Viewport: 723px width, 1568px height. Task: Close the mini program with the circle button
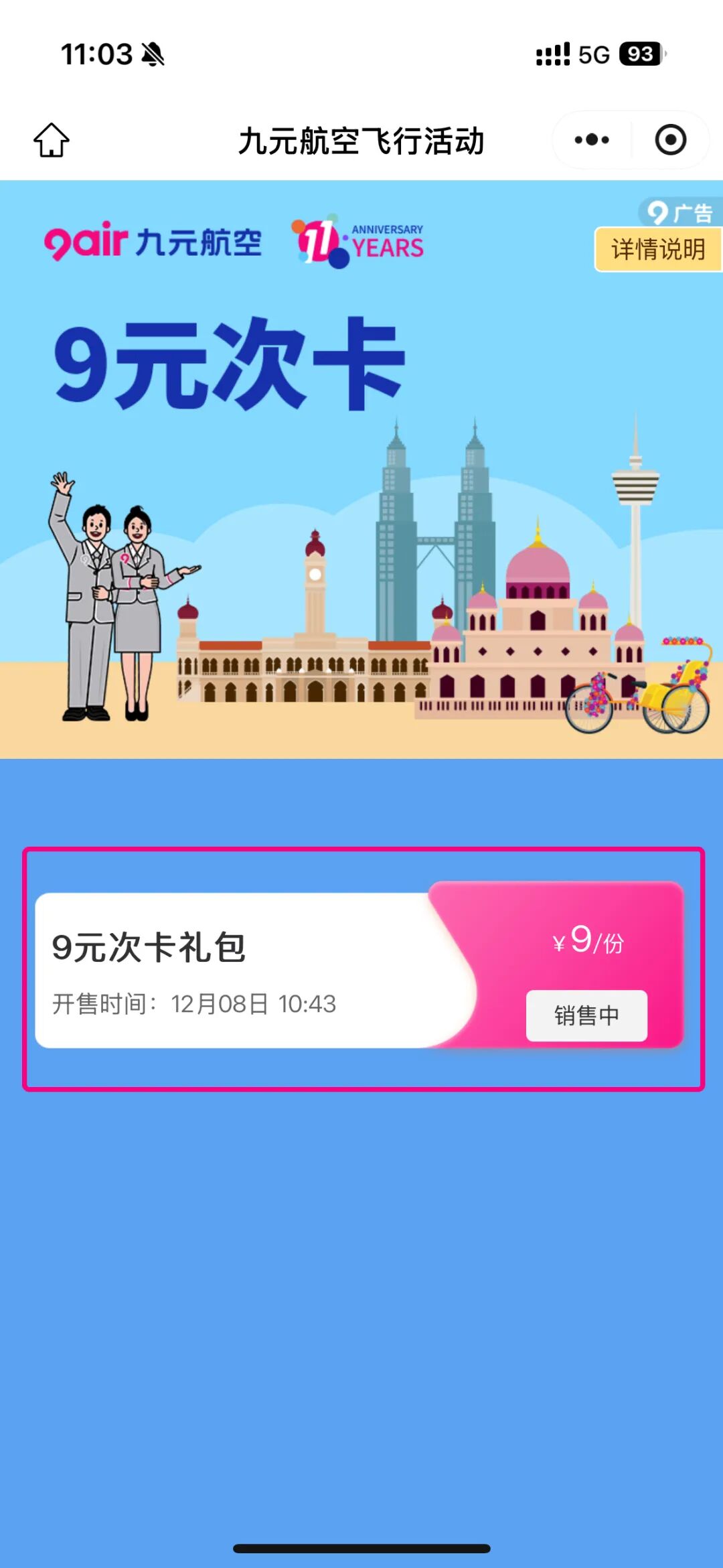pyautogui.click(x=670, y=140)
